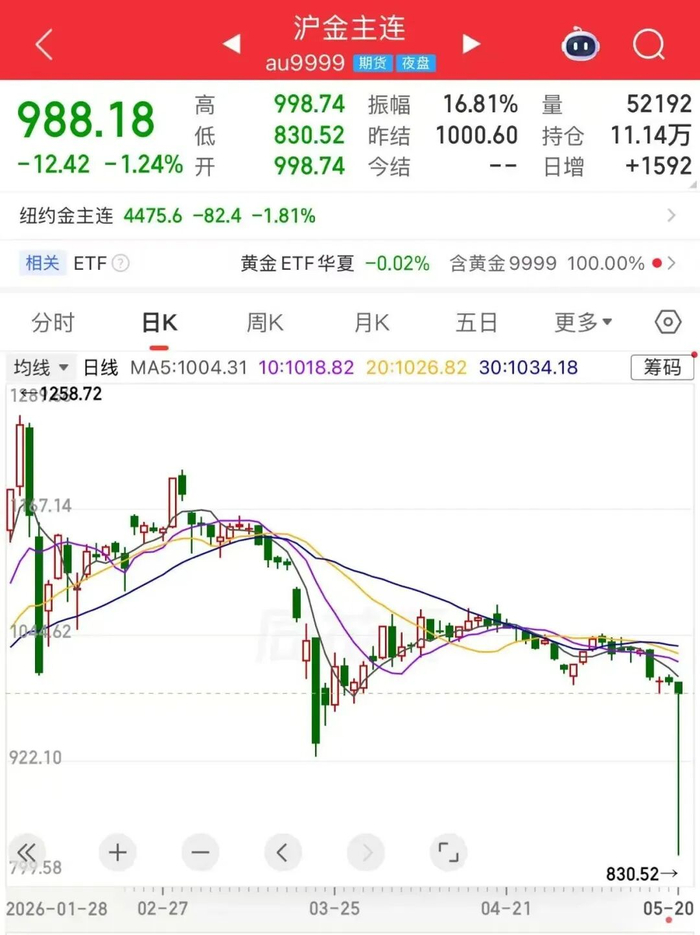Switch to the 月K chart tab

point(371,323)
